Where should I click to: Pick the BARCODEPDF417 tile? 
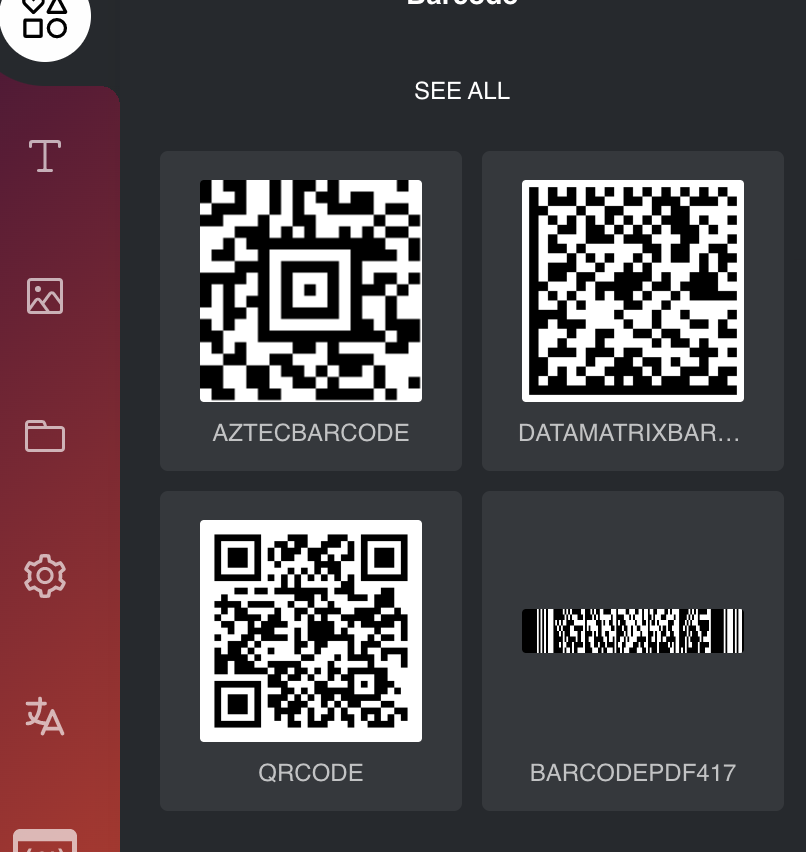[x=633, y=650]
